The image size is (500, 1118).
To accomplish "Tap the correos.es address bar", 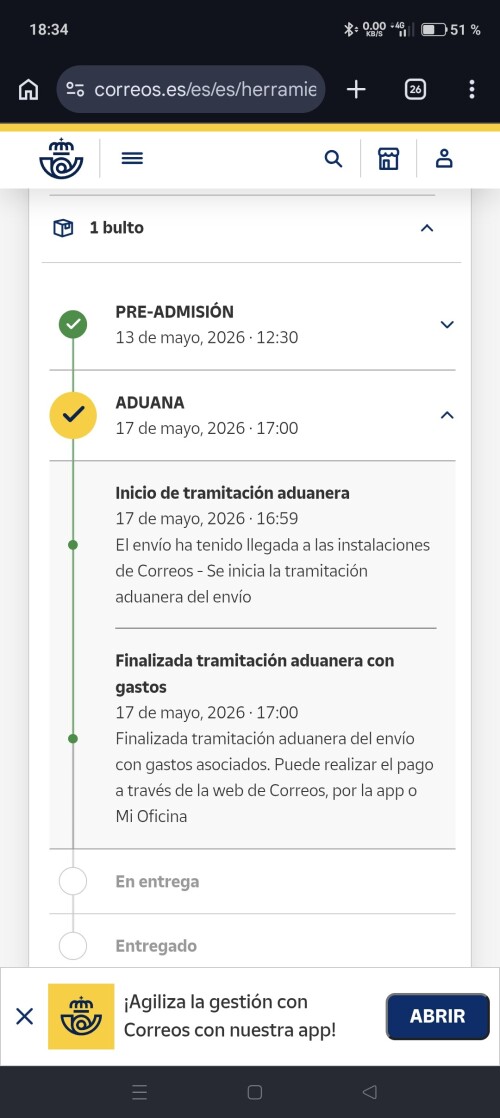I will (190, 89).
